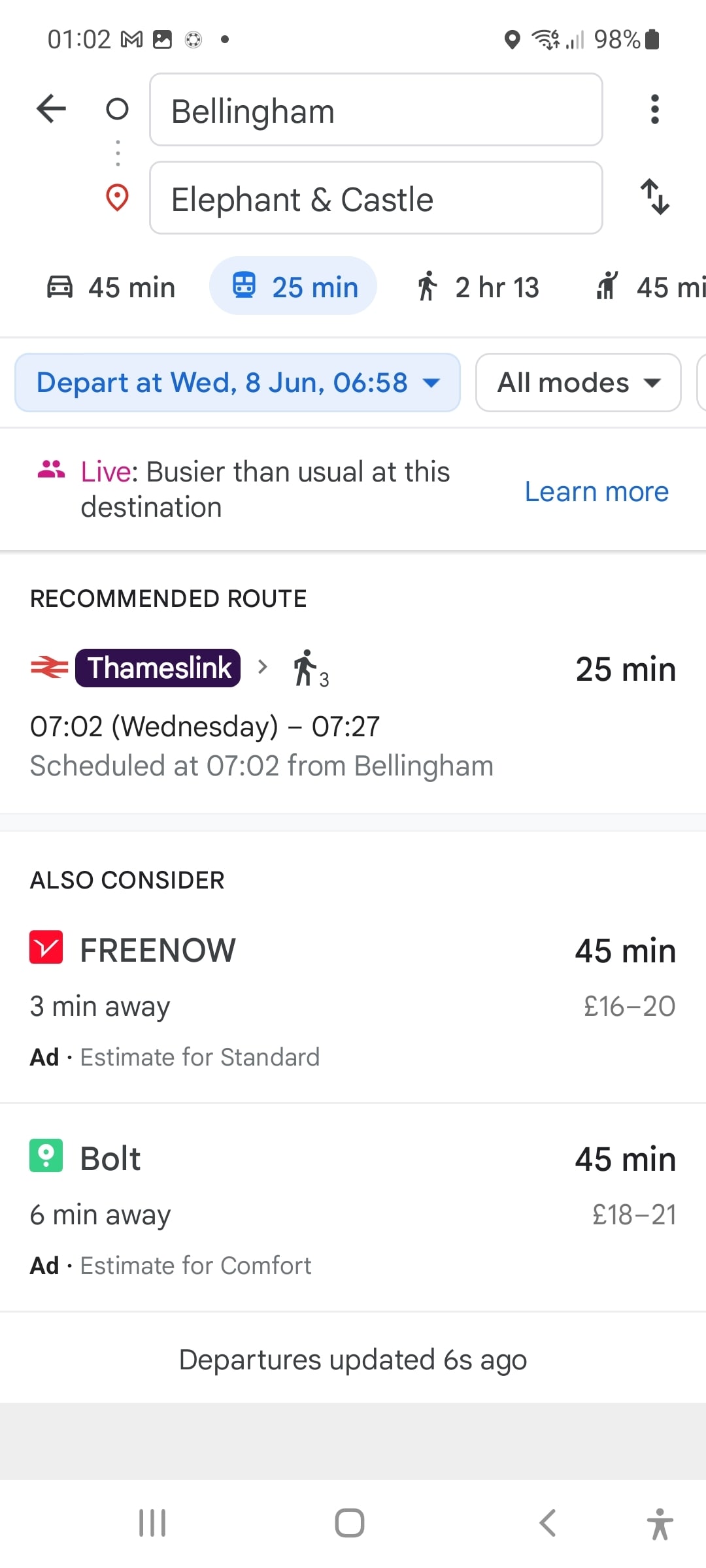Switch to driving mode, 45 min
706x1568 pixels.
pos(111,287)
